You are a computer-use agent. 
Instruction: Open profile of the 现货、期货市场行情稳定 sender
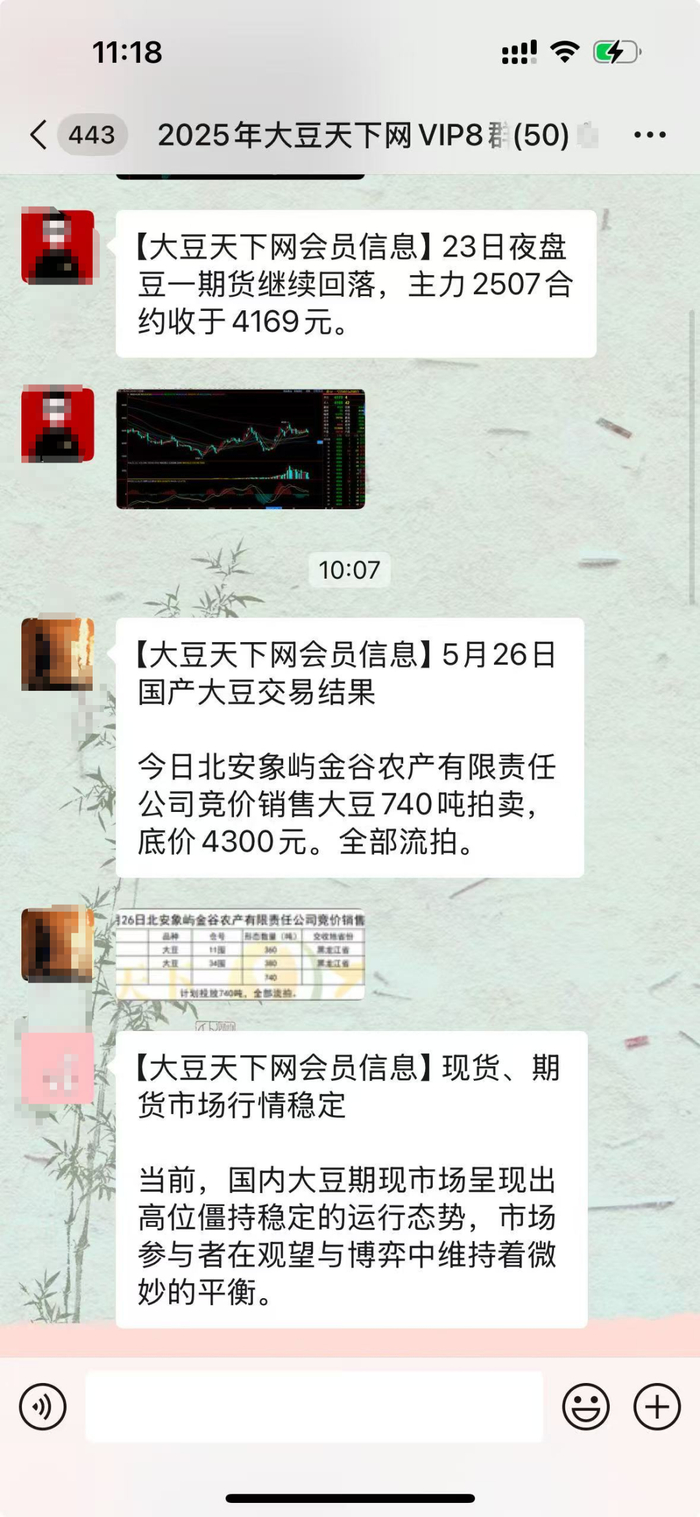click(58, 1067)
